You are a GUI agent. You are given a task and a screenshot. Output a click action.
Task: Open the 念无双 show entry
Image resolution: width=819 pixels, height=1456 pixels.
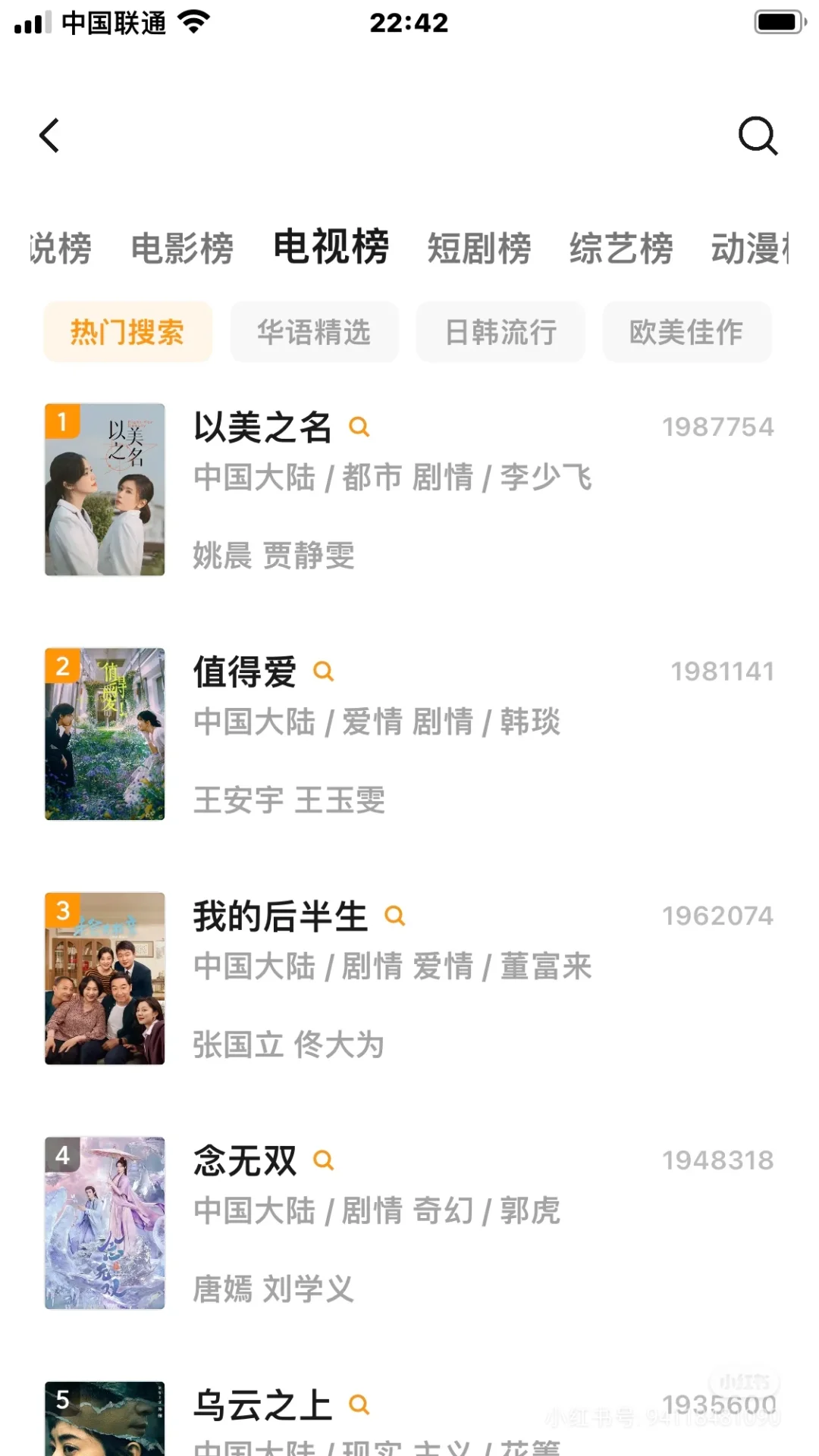click(x=244, y=1161)
